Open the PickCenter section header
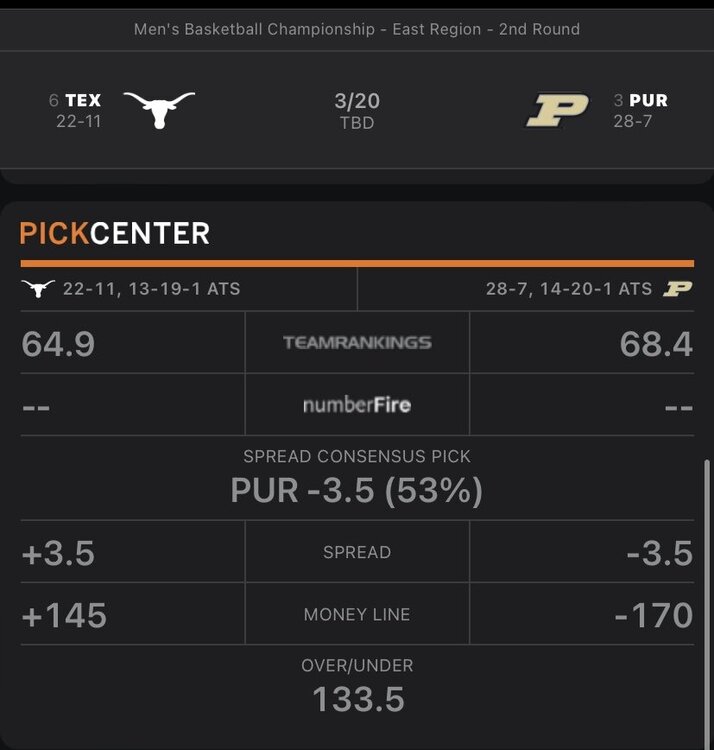Screen dimensions: 714x750 115,234
